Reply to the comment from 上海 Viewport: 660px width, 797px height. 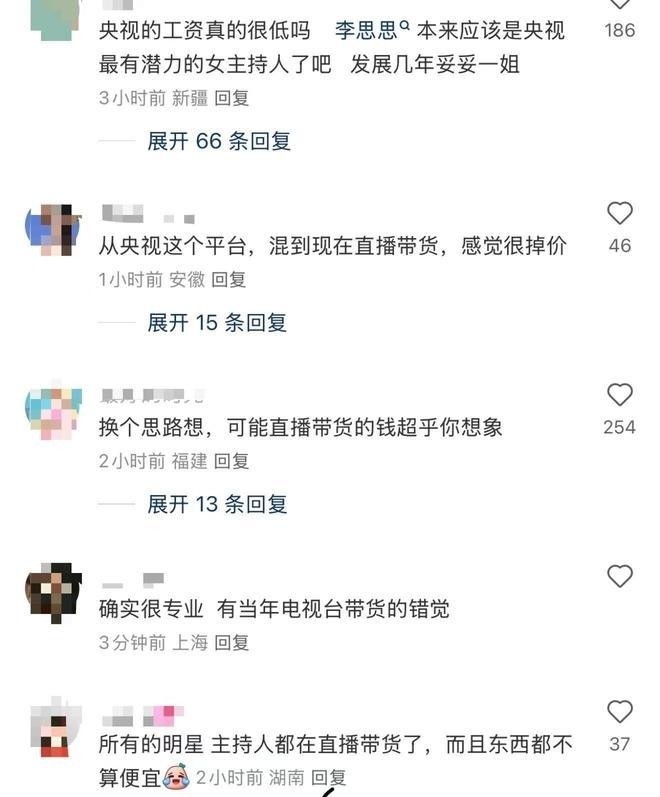coord(232,642)
